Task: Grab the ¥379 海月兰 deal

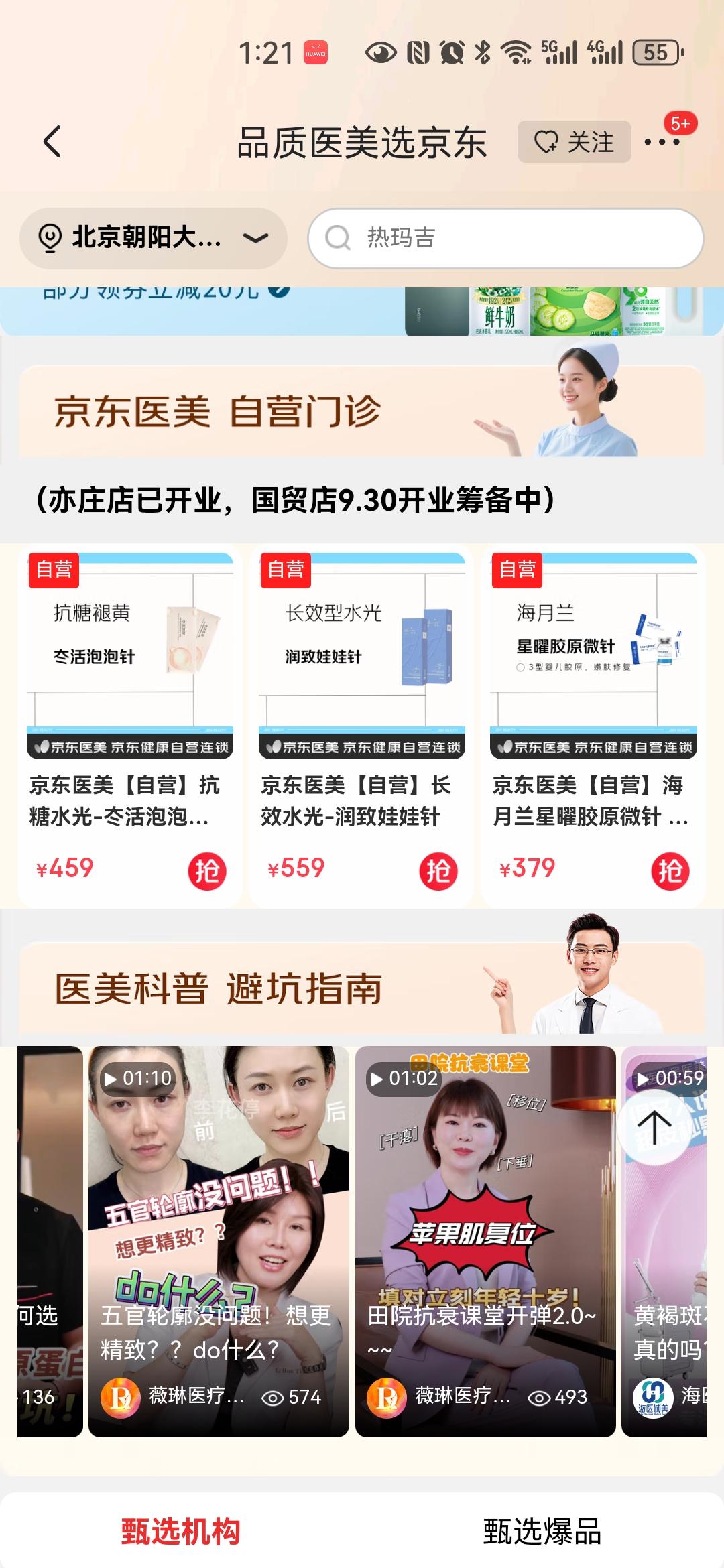Action: [x=670, y=871]
